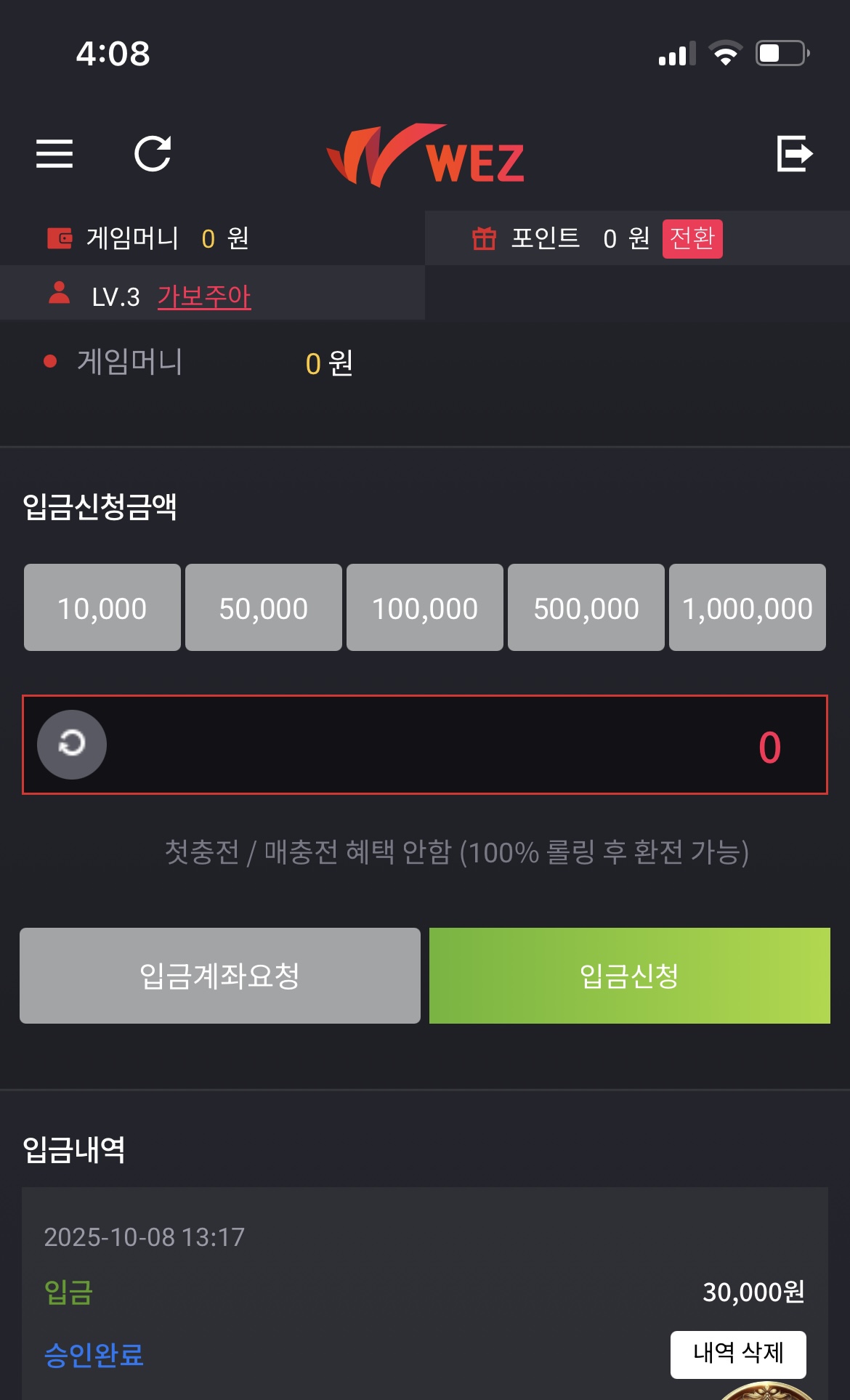This screenshot has height=1400, width=850.
Task: Select the 50,000 amount button
Action: point(264,607)
